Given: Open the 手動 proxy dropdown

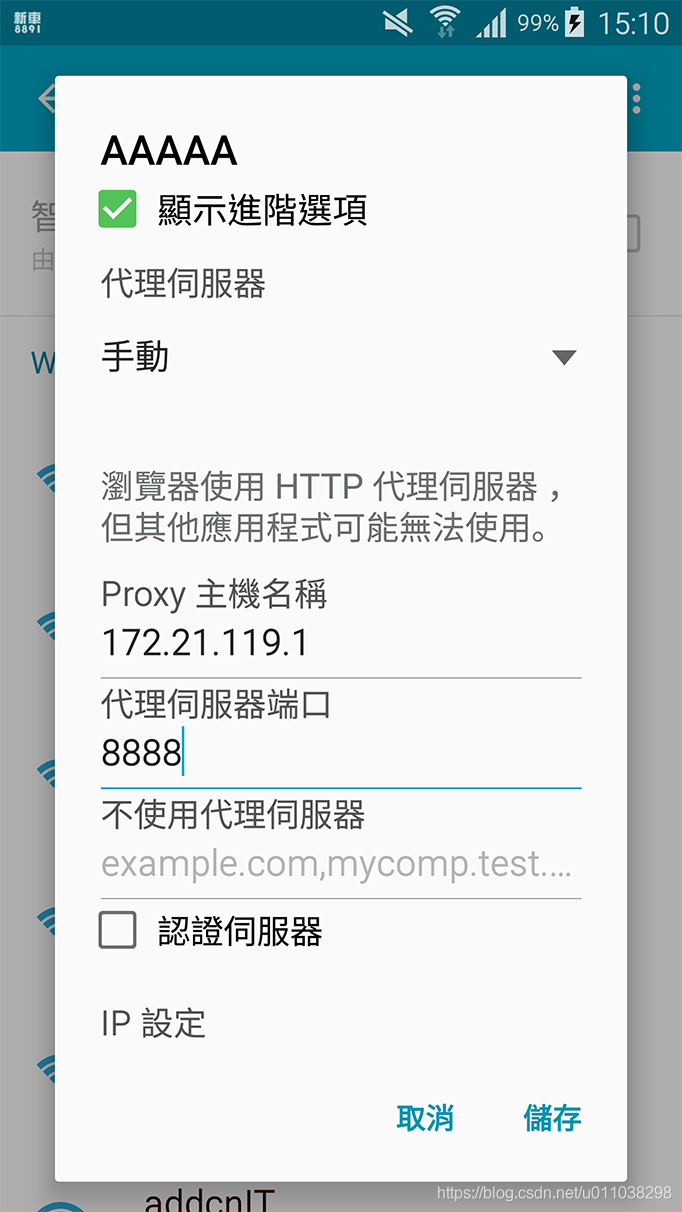Looking at the screenshot, I should pos(340,357).
